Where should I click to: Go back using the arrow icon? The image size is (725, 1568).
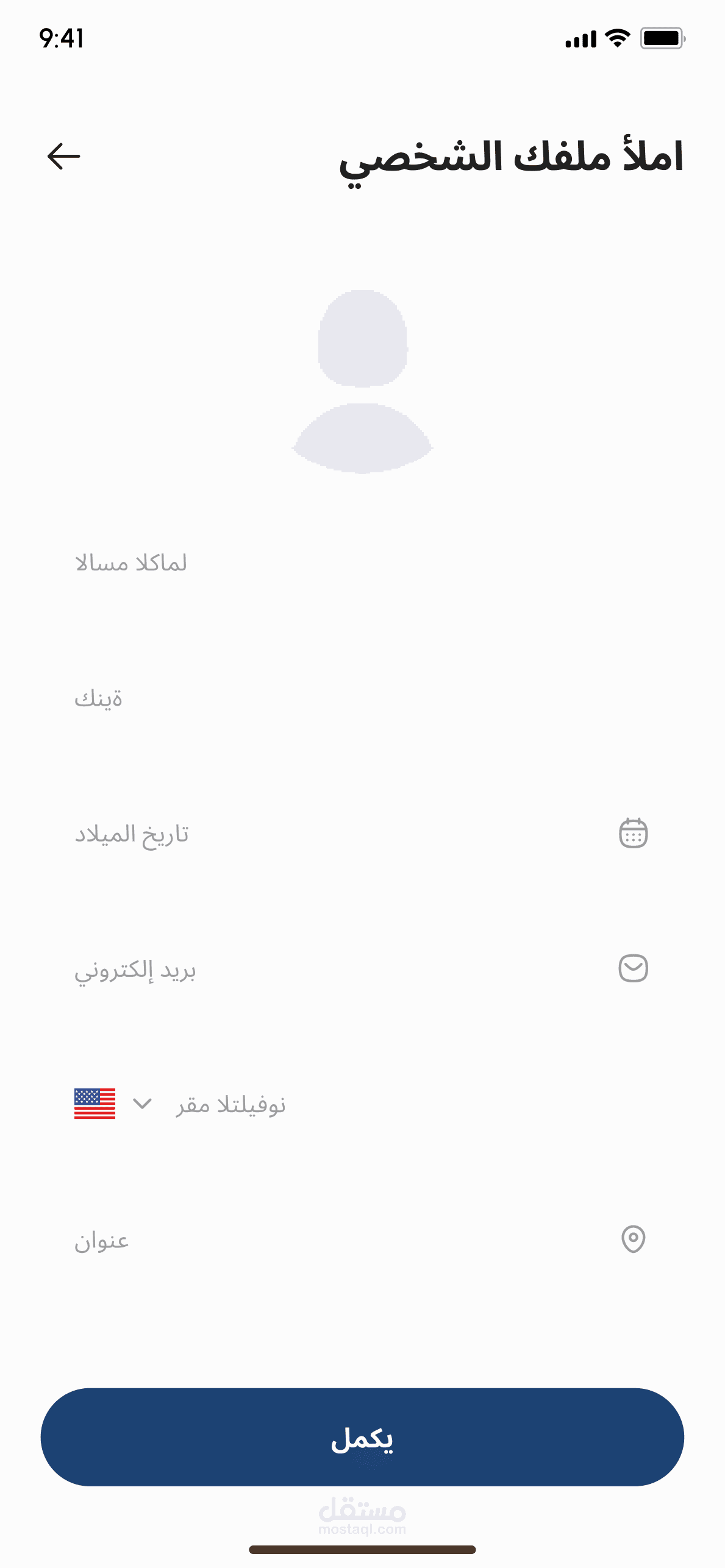63,156
